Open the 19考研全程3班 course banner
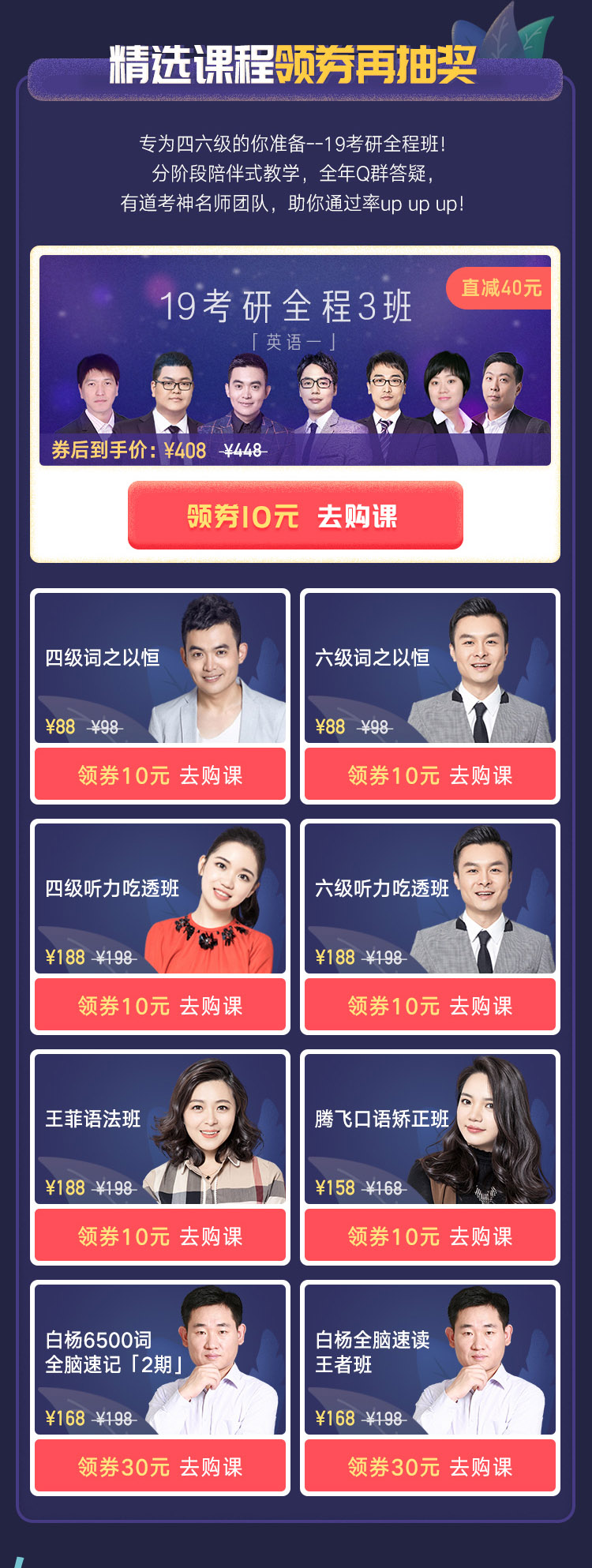The image size is (592, 1568). [x=295, y=360]
